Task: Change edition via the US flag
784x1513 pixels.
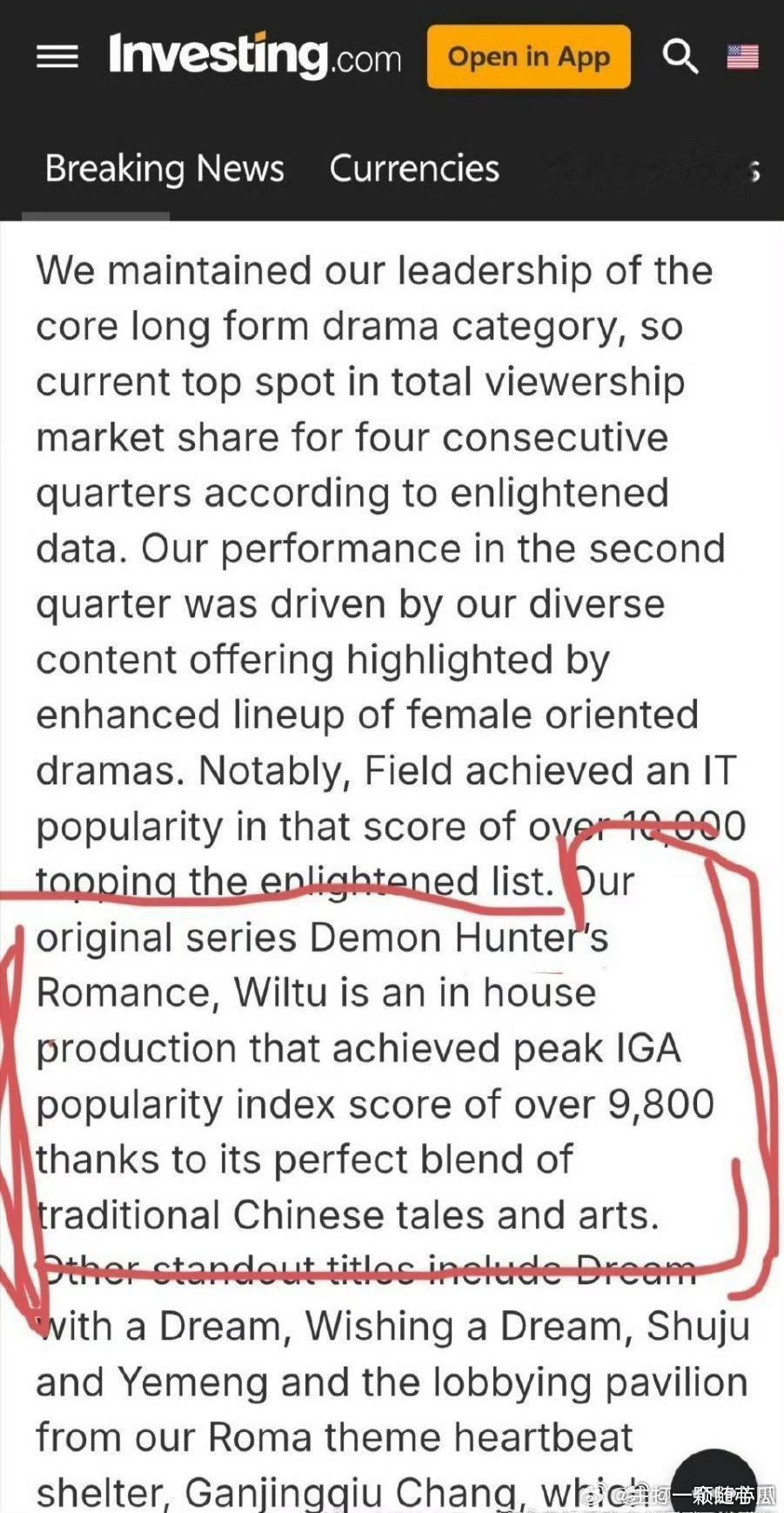Action: 742,57
